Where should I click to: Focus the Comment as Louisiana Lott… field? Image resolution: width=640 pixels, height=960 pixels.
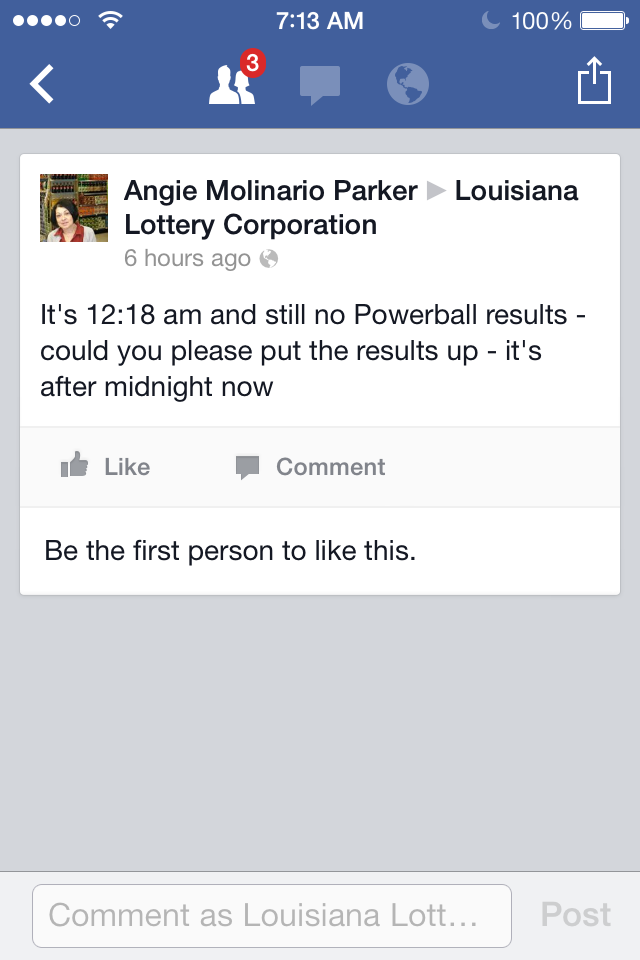click(272, 915)
